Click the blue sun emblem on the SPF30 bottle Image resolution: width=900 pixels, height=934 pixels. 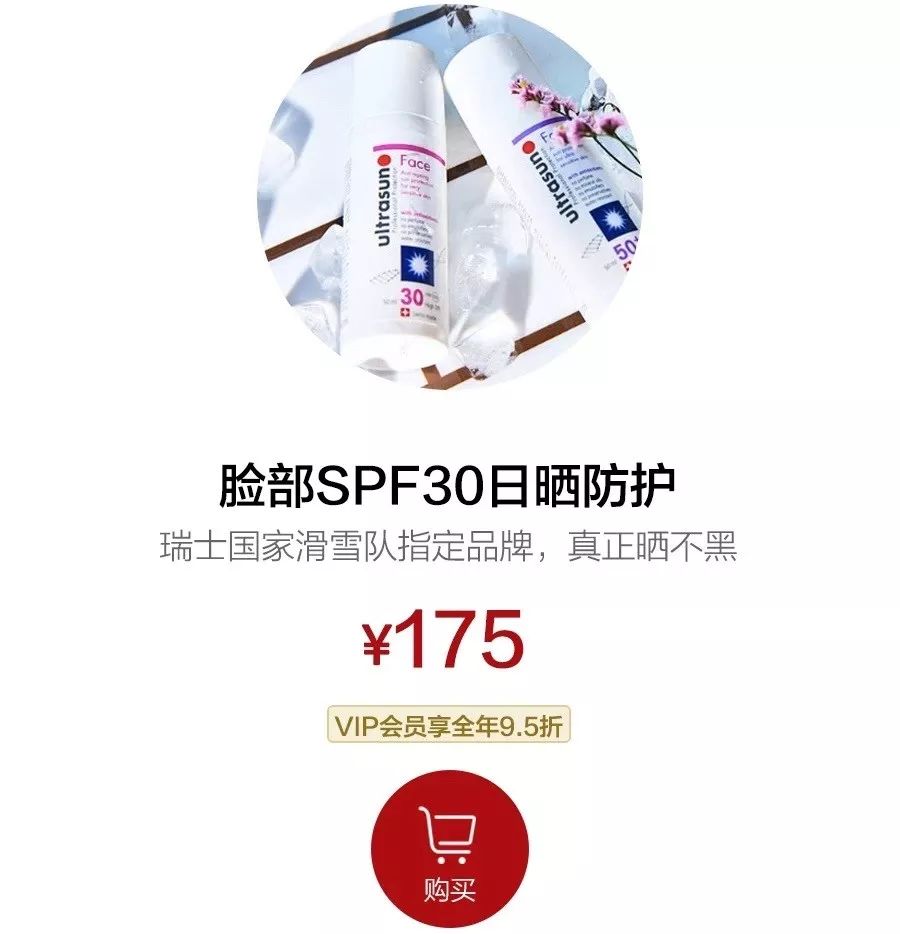coord(418,262)
